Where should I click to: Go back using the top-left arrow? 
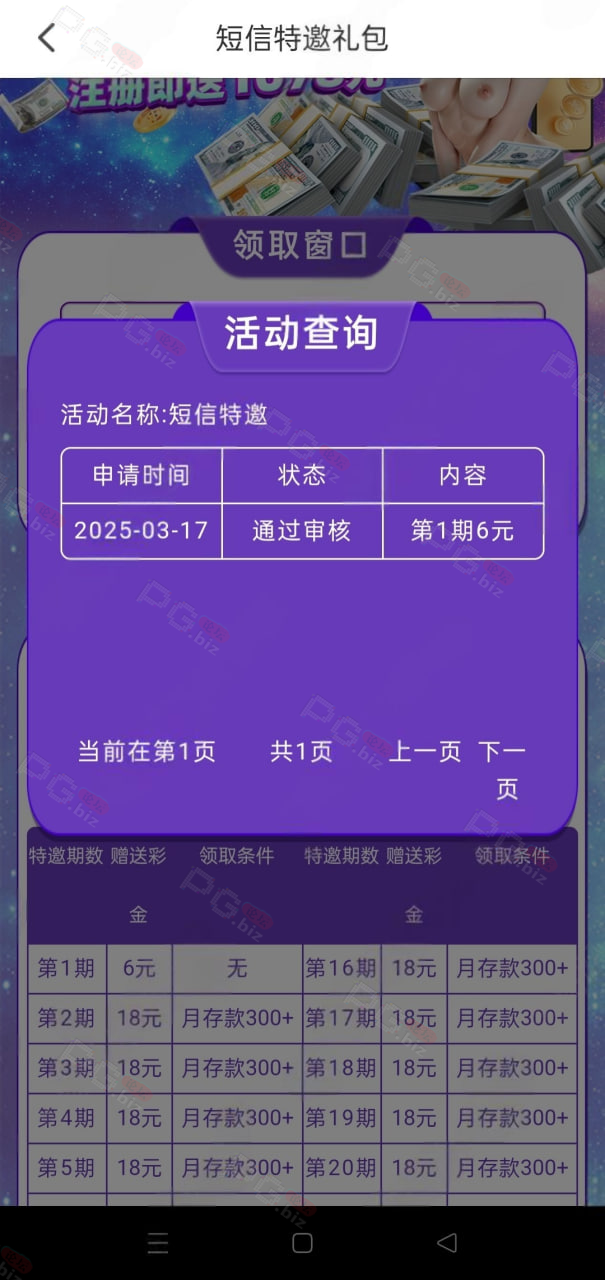[x=47, y=38]
